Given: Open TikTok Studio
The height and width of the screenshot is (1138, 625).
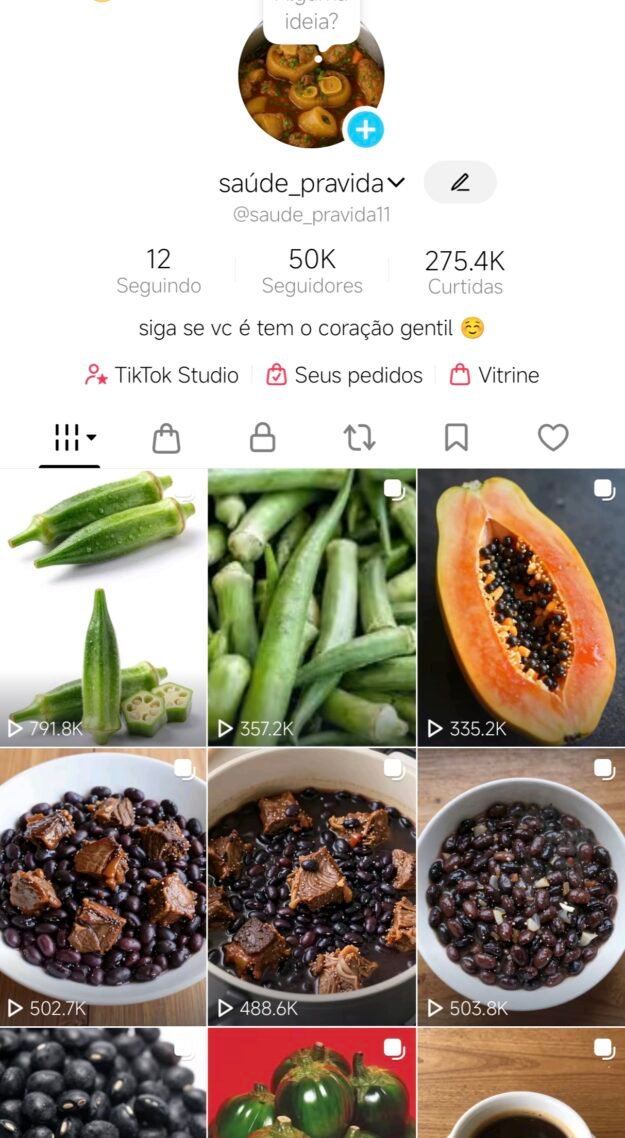Looking at the screenshot, I should pos(162,375).
